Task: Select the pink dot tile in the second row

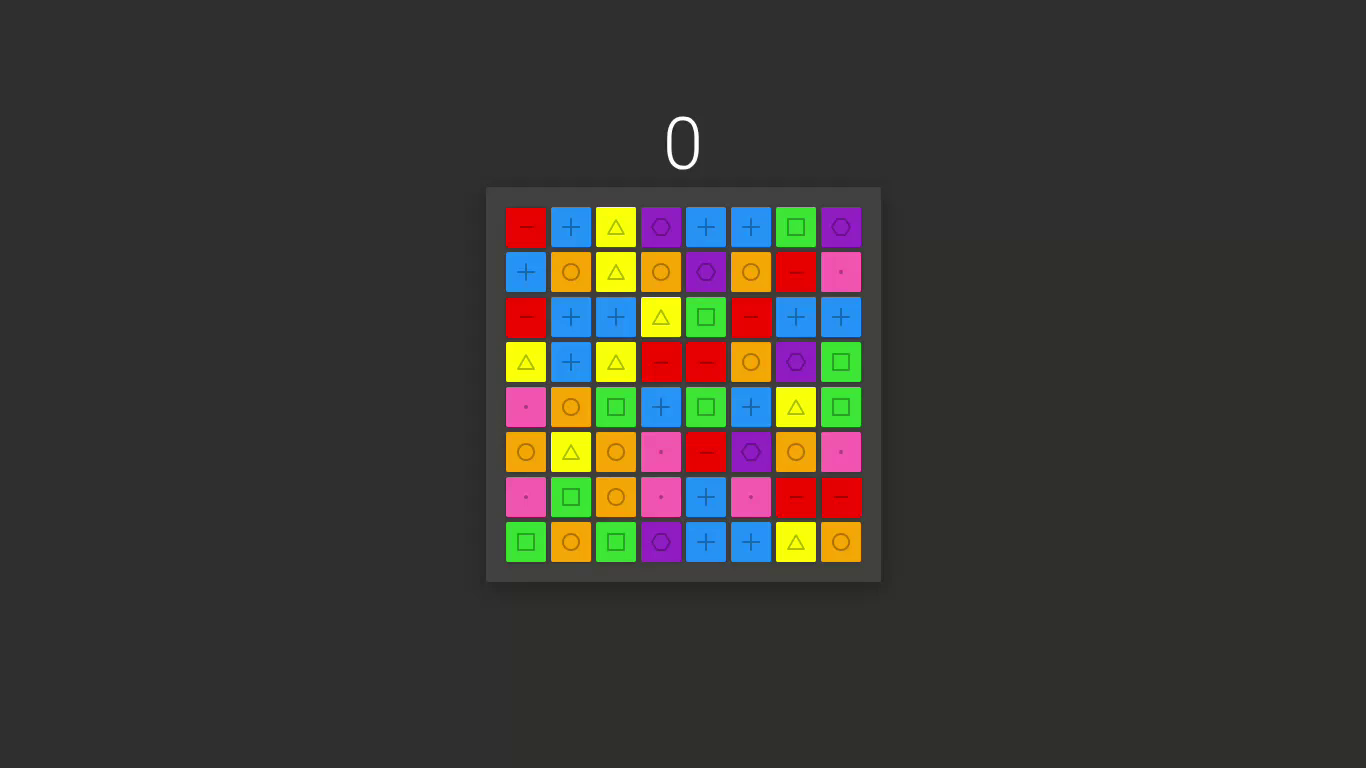Action: coord(841,272)
